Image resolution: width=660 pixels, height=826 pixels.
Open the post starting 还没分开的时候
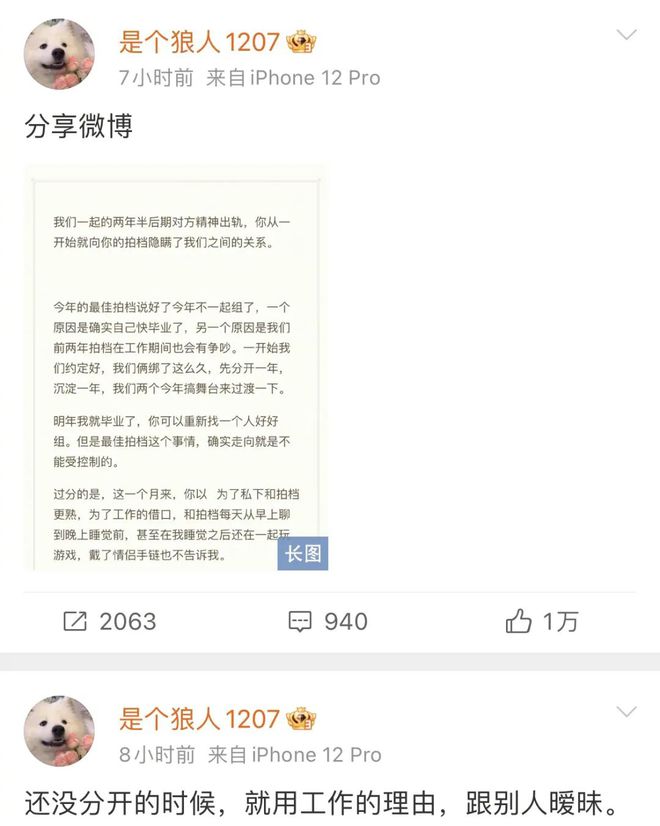click(320, 801)
